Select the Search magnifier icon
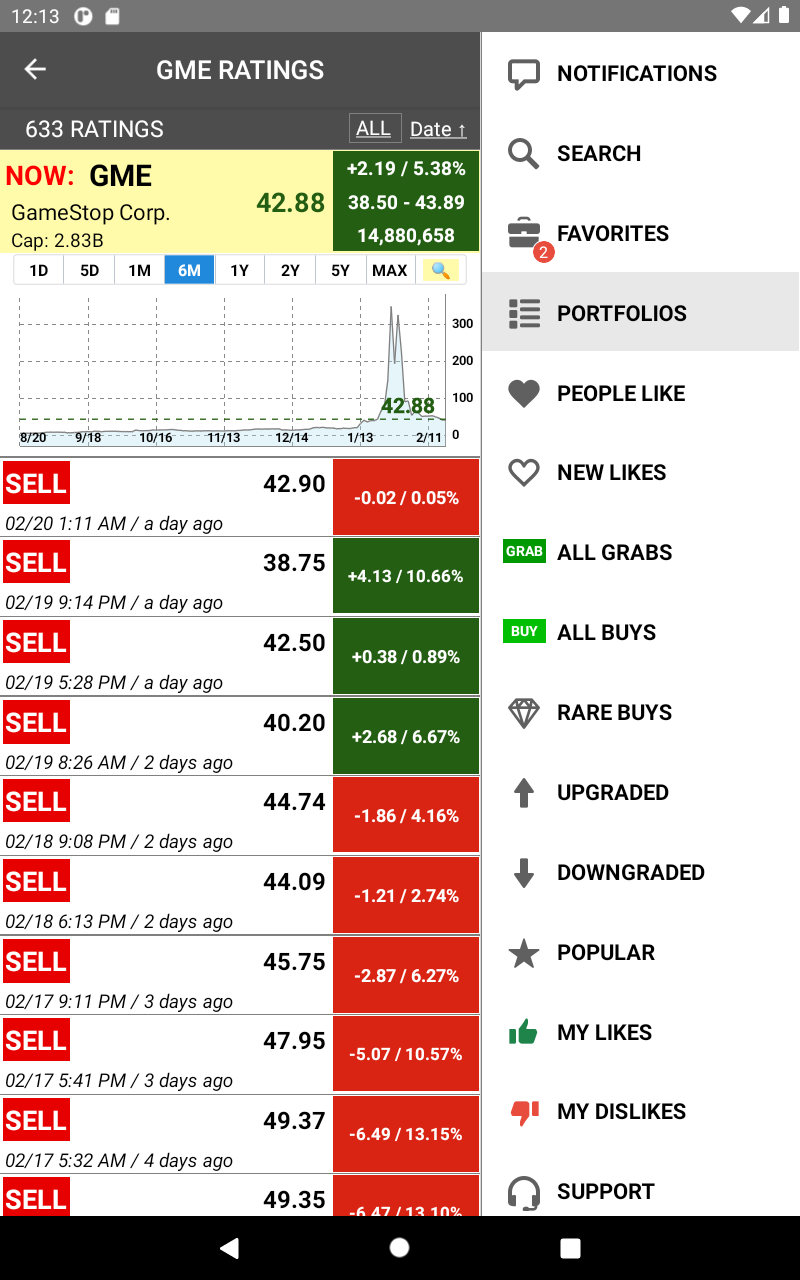Viewport: 800px width, 1280px height. tap(524, 153)
